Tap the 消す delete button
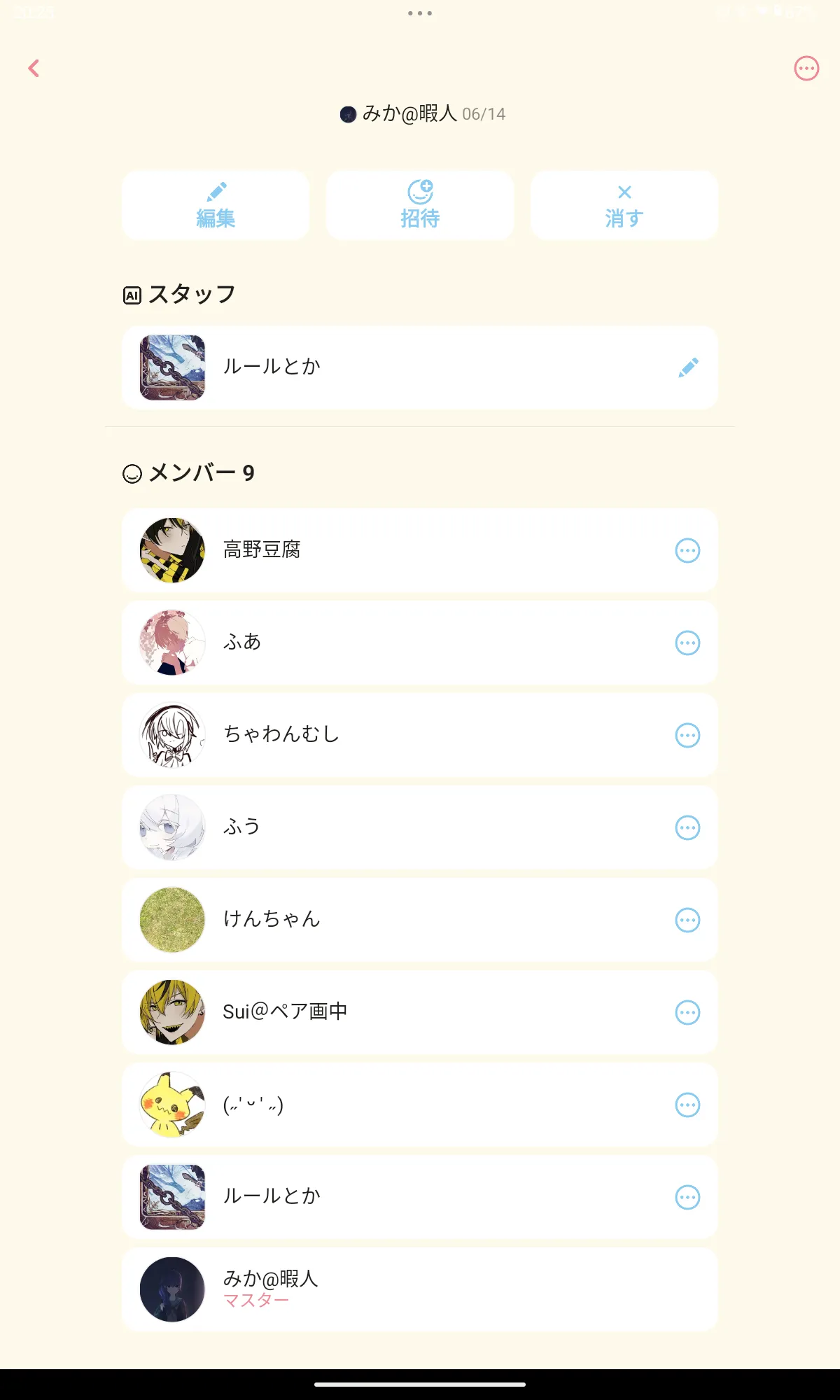This screenshot has width=840, height=1400. 624,205
